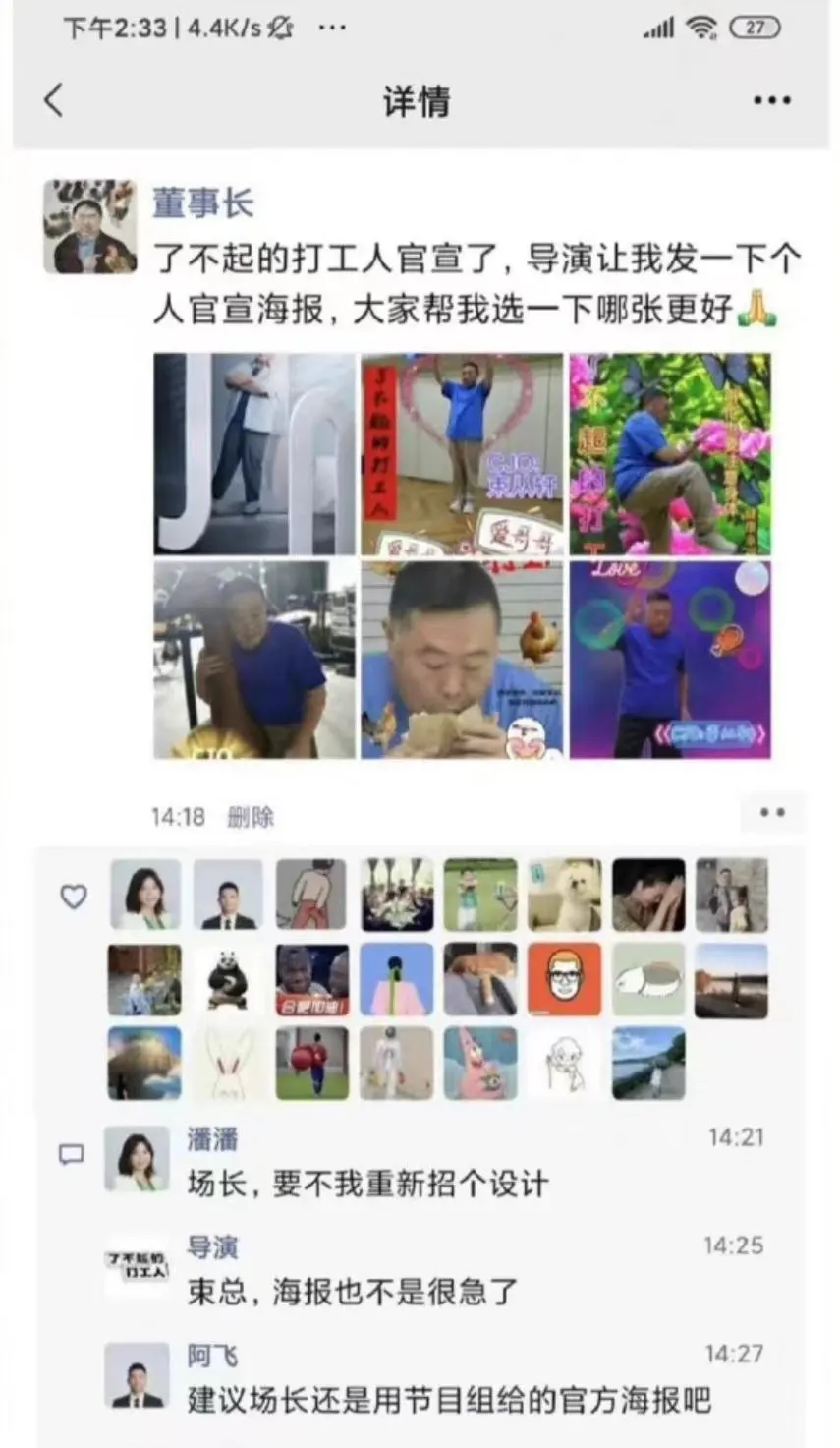
Task: Open the Kung Fu Panda liker avatar
Action: click(x=228, y=980)
